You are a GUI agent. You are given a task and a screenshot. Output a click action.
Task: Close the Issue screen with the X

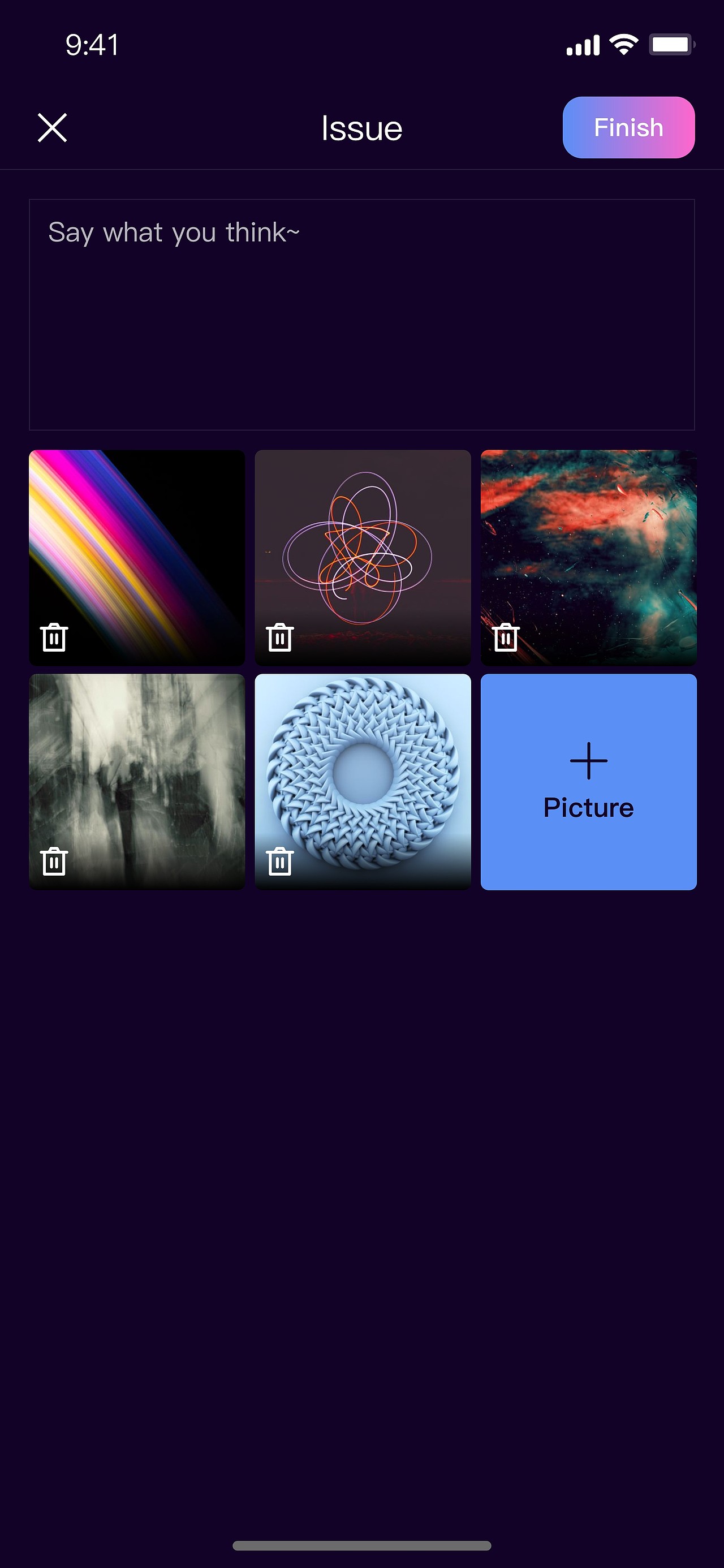(x=53, y=128)
